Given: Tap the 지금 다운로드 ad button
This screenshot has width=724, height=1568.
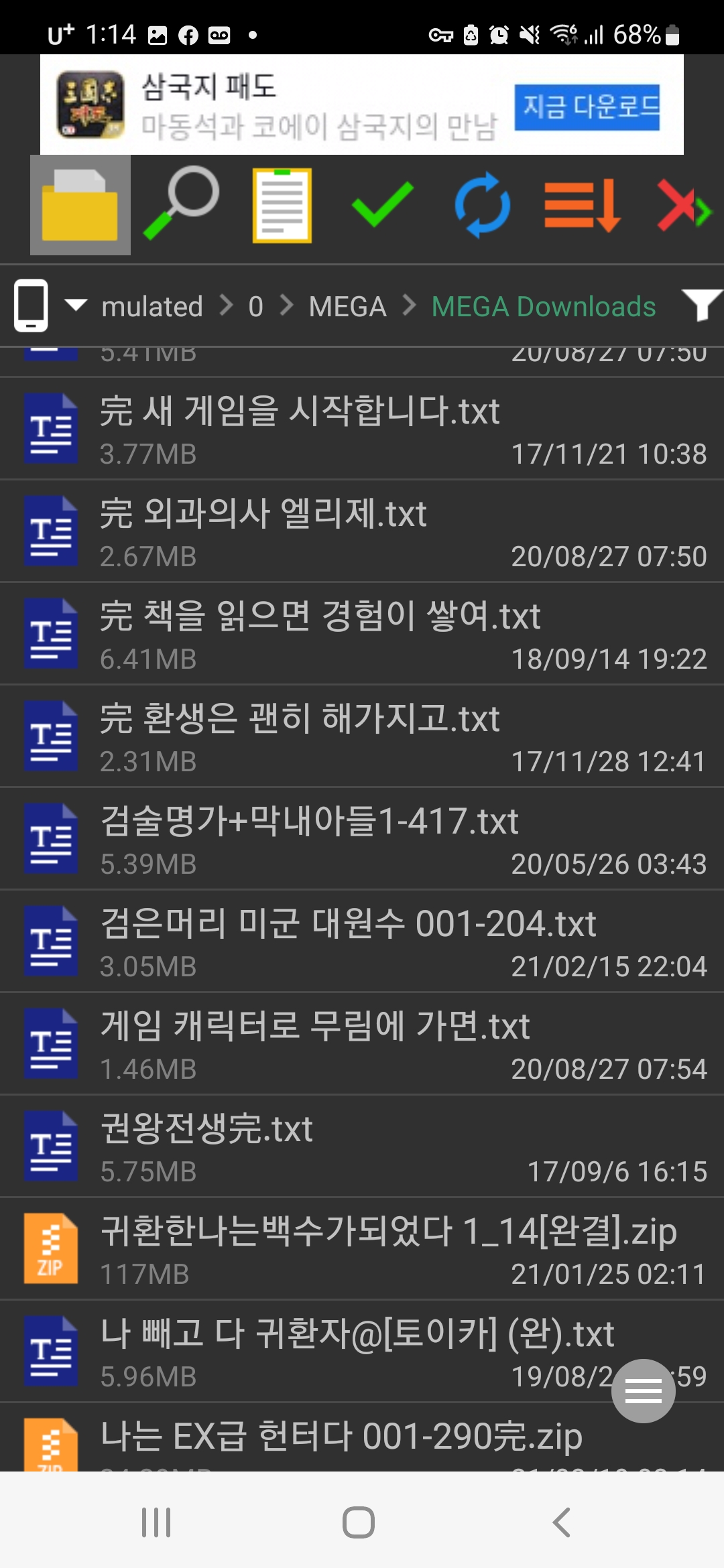Looking at the screenshot, I should point(587,107).
